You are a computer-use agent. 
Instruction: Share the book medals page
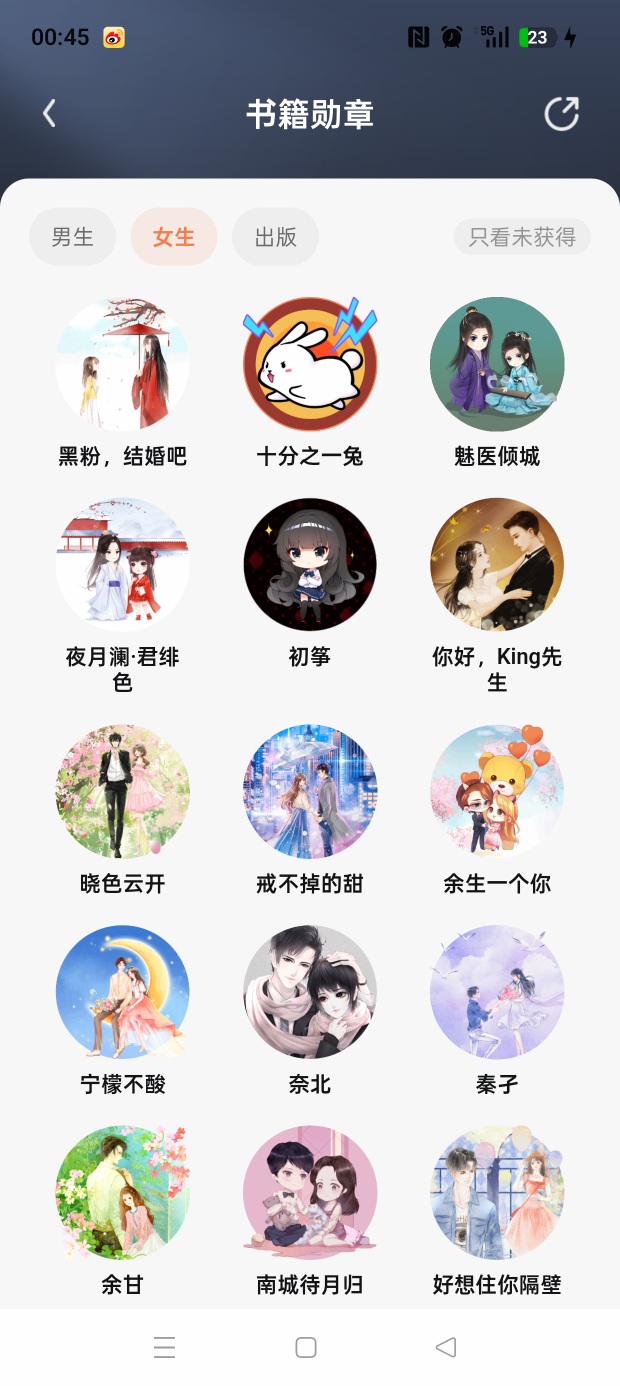pyautogui.click(x=561, y=114)
